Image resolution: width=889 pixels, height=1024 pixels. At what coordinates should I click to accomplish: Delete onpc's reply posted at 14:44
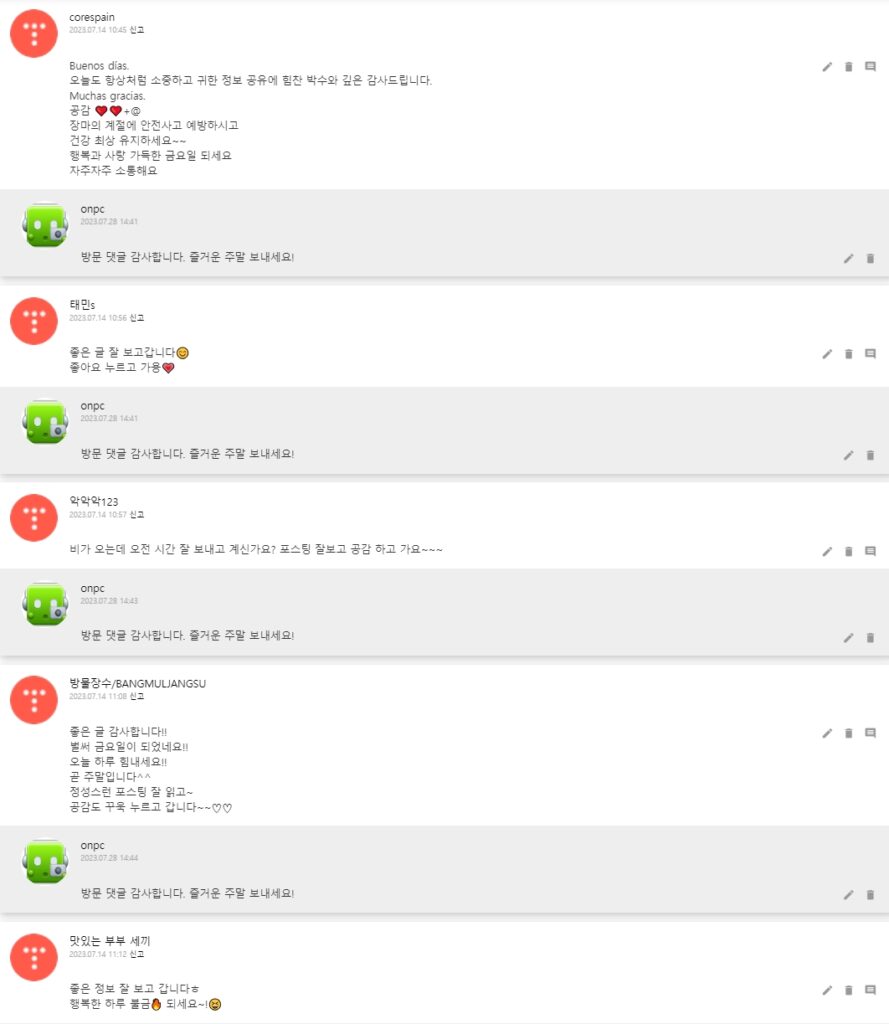coord(870,894)
